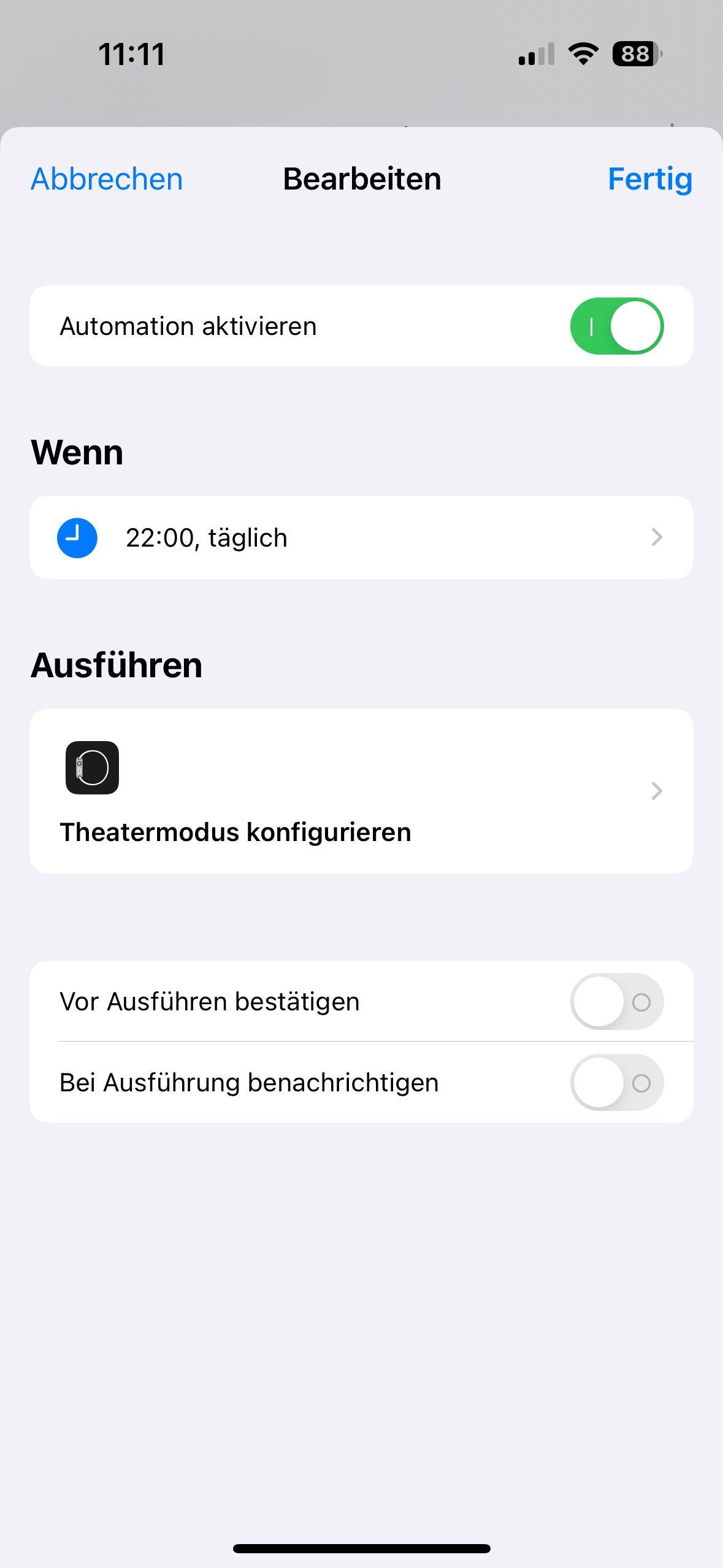
Task: Confirm changes with Fertig
Action: point(649,179)
